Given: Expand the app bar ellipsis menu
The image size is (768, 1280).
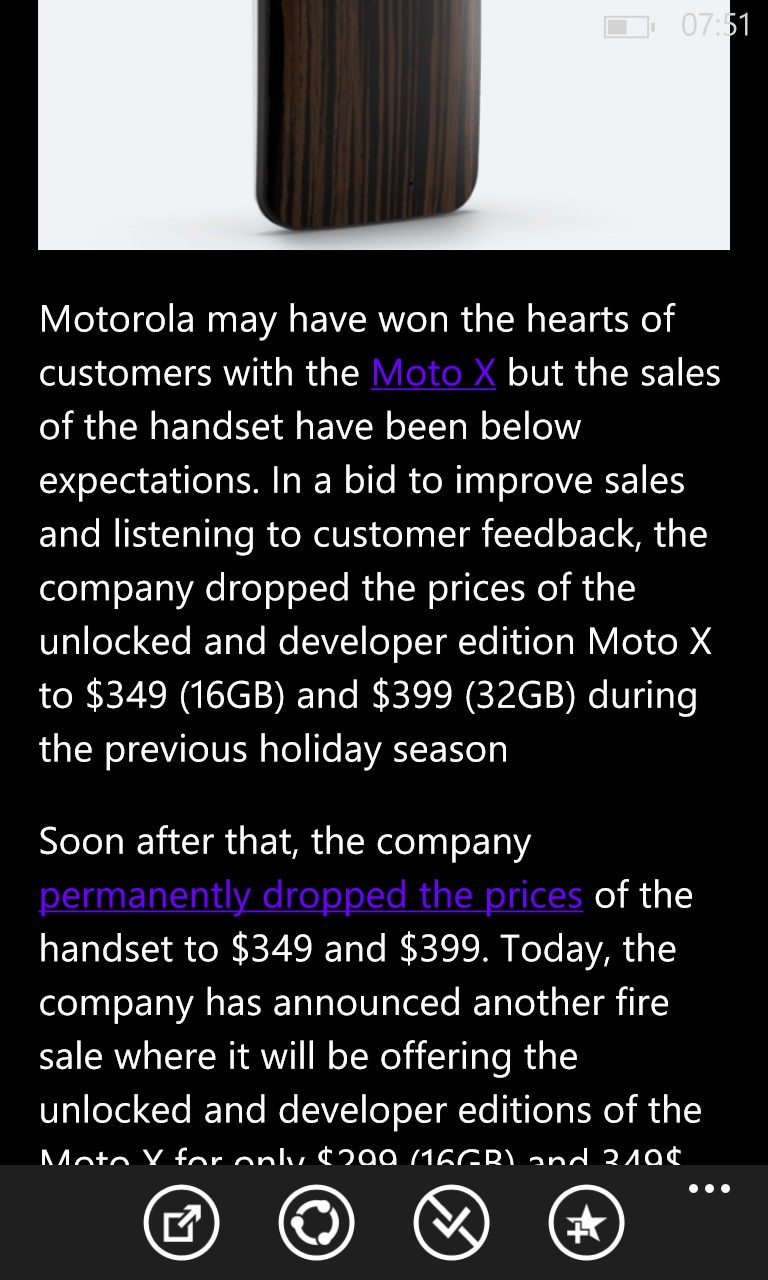Looking at the screenshot, I should (710, 1189).
